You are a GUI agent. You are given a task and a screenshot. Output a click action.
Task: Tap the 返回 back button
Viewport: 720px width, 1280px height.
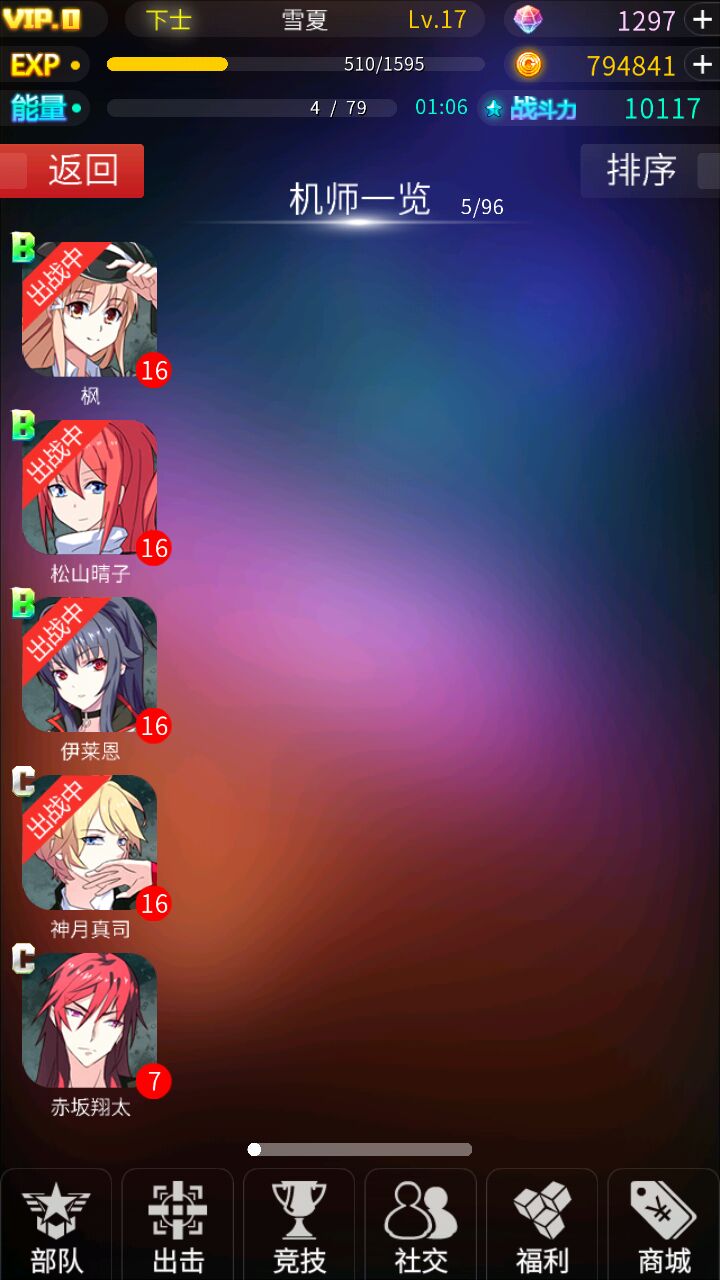tap(72, 171)
